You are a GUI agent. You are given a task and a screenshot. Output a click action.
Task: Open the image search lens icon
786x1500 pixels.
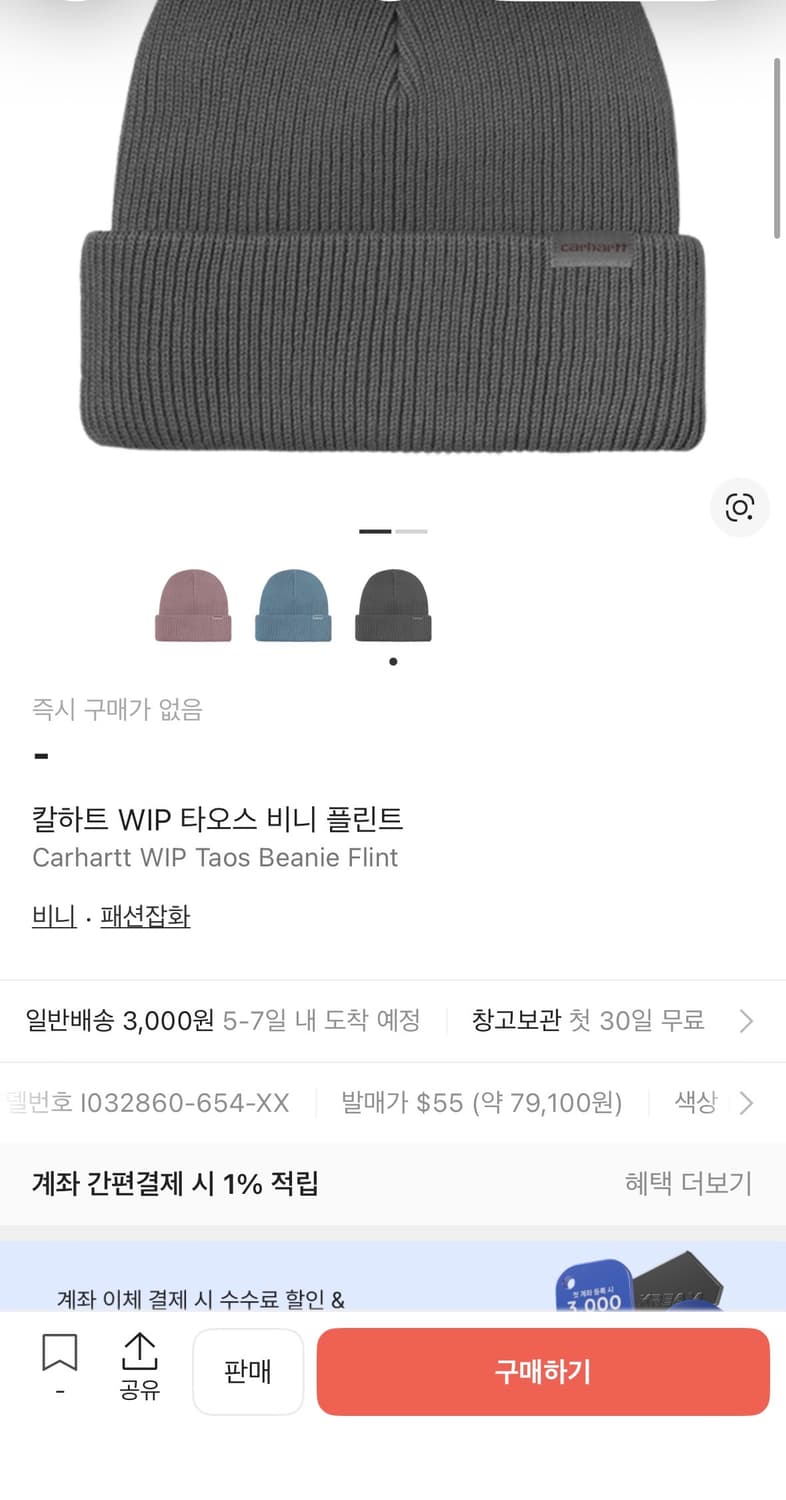(x=739, y=507)
